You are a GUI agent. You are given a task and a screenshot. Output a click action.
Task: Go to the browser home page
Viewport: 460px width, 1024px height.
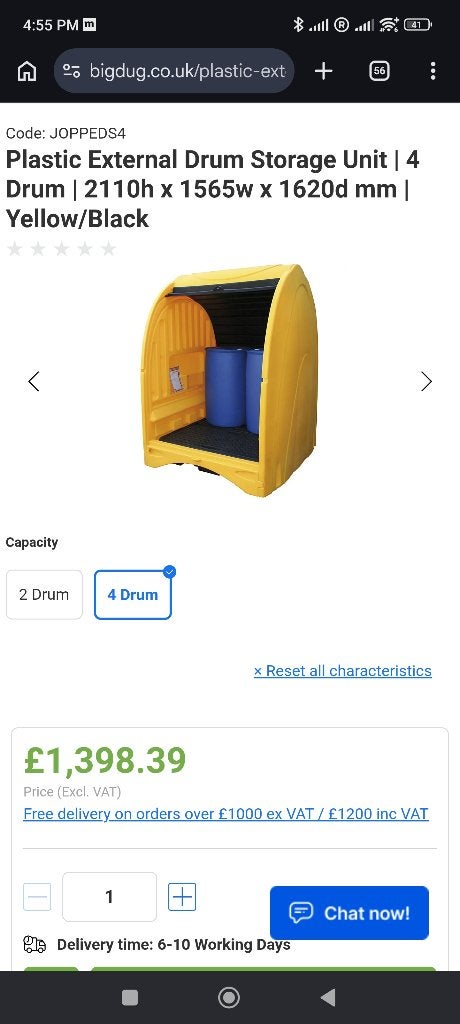[x=27, y=71]
